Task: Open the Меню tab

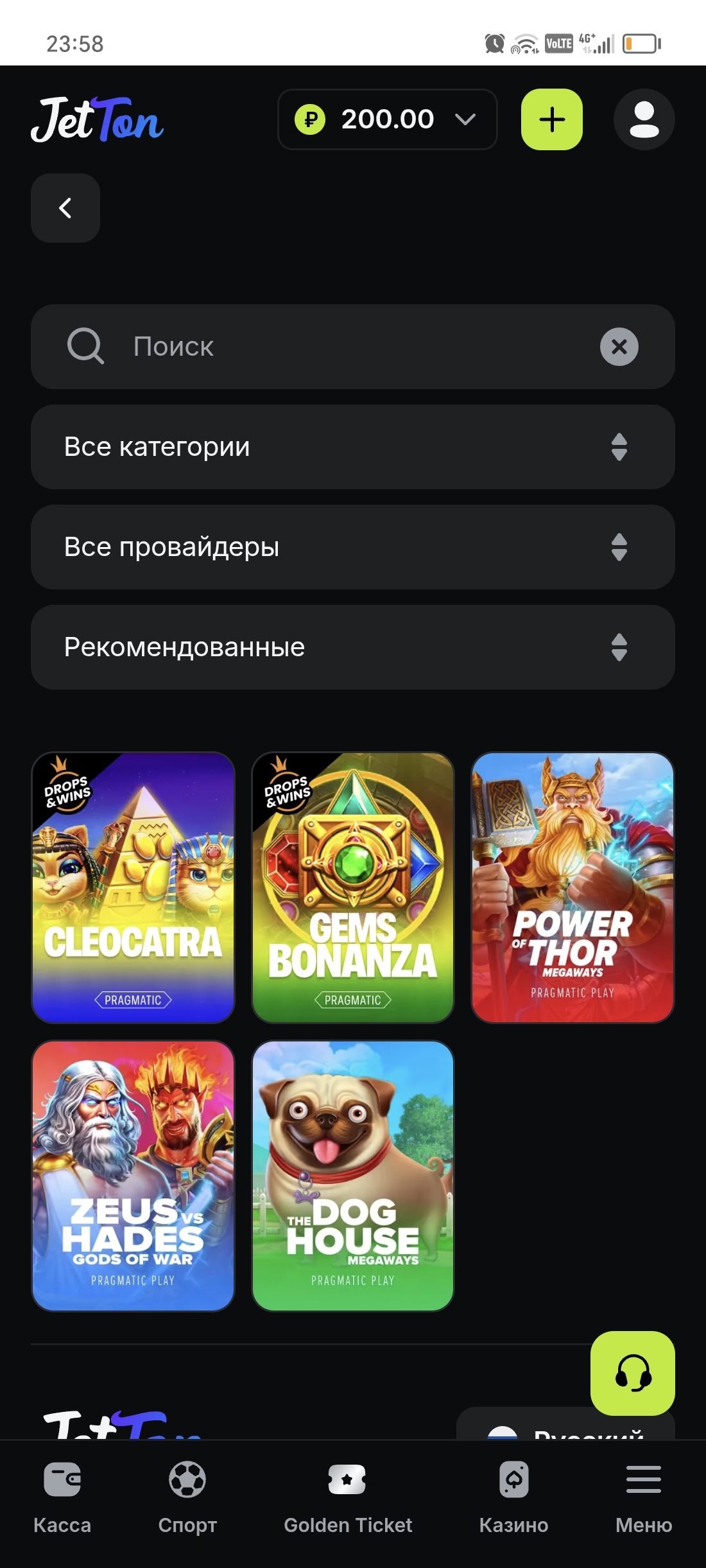Action: pos(643,1497)
